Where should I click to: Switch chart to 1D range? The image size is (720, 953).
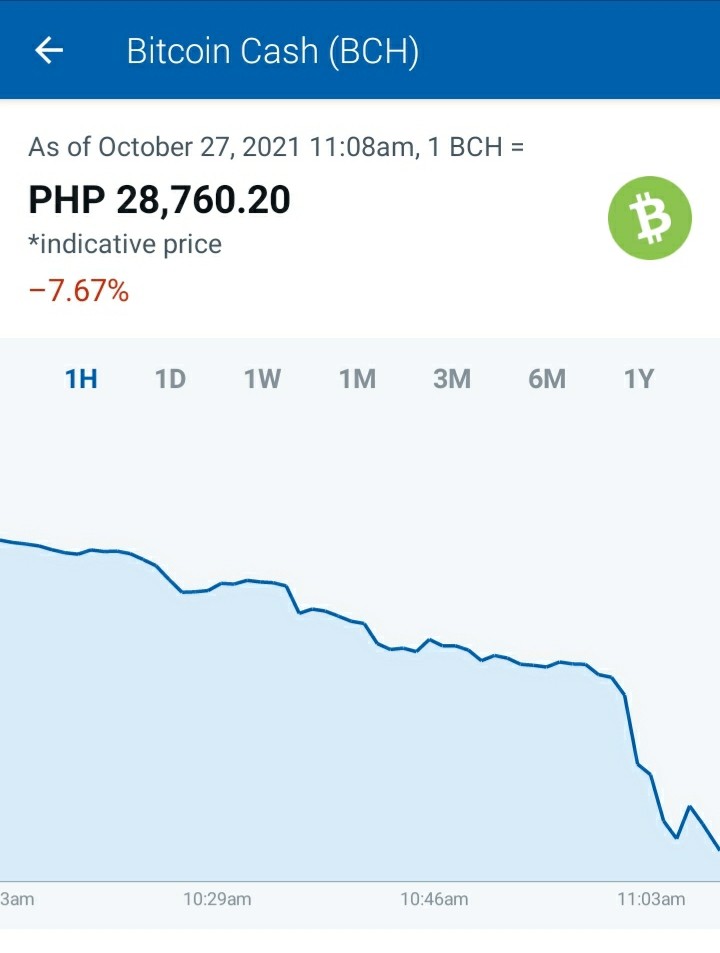pyautogui.click(x=170, y=379)
